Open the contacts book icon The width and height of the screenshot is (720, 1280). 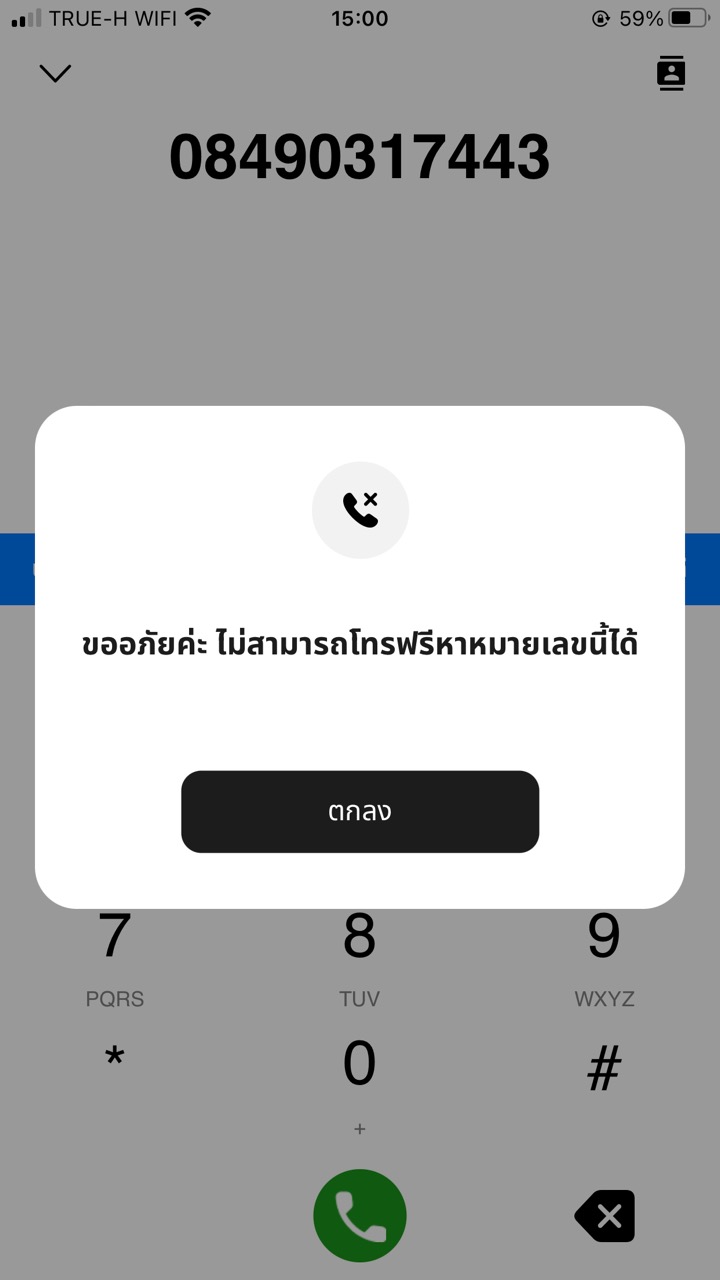click(671, 74)
